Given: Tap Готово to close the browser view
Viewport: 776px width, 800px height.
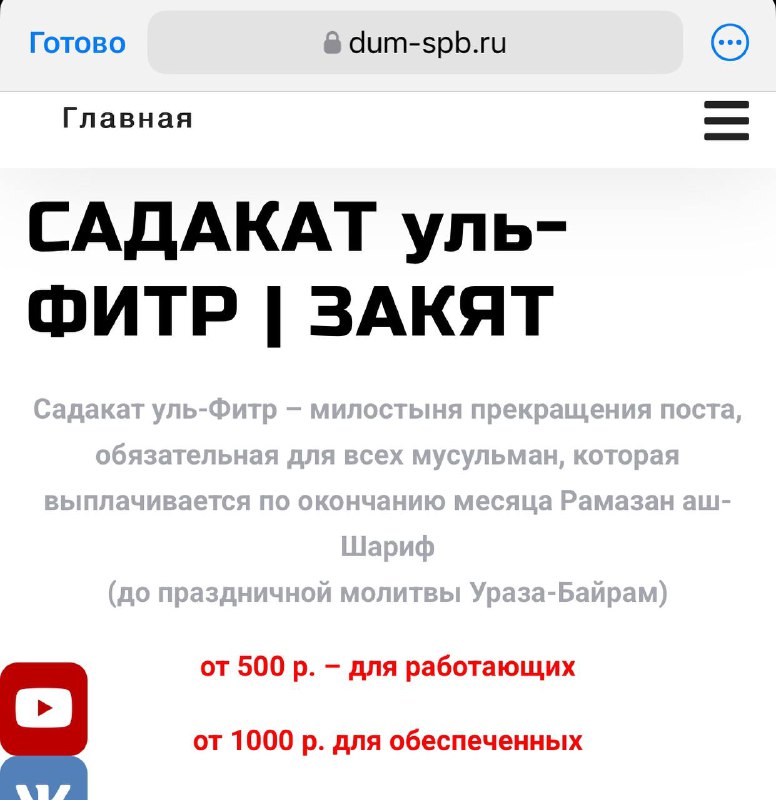Looking at the screenshot, I should point(77,43).
